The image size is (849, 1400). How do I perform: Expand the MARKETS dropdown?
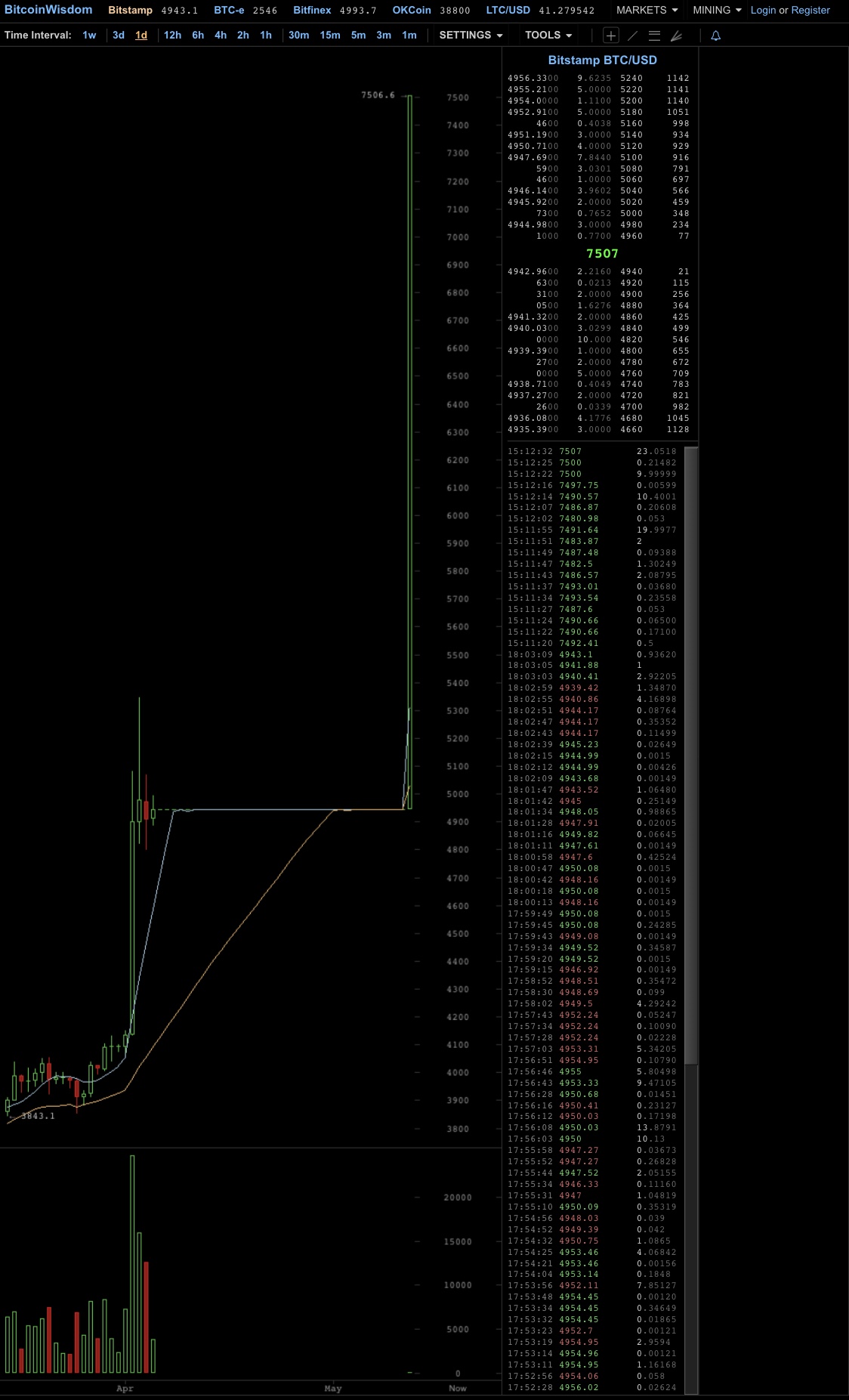point(647,11)
